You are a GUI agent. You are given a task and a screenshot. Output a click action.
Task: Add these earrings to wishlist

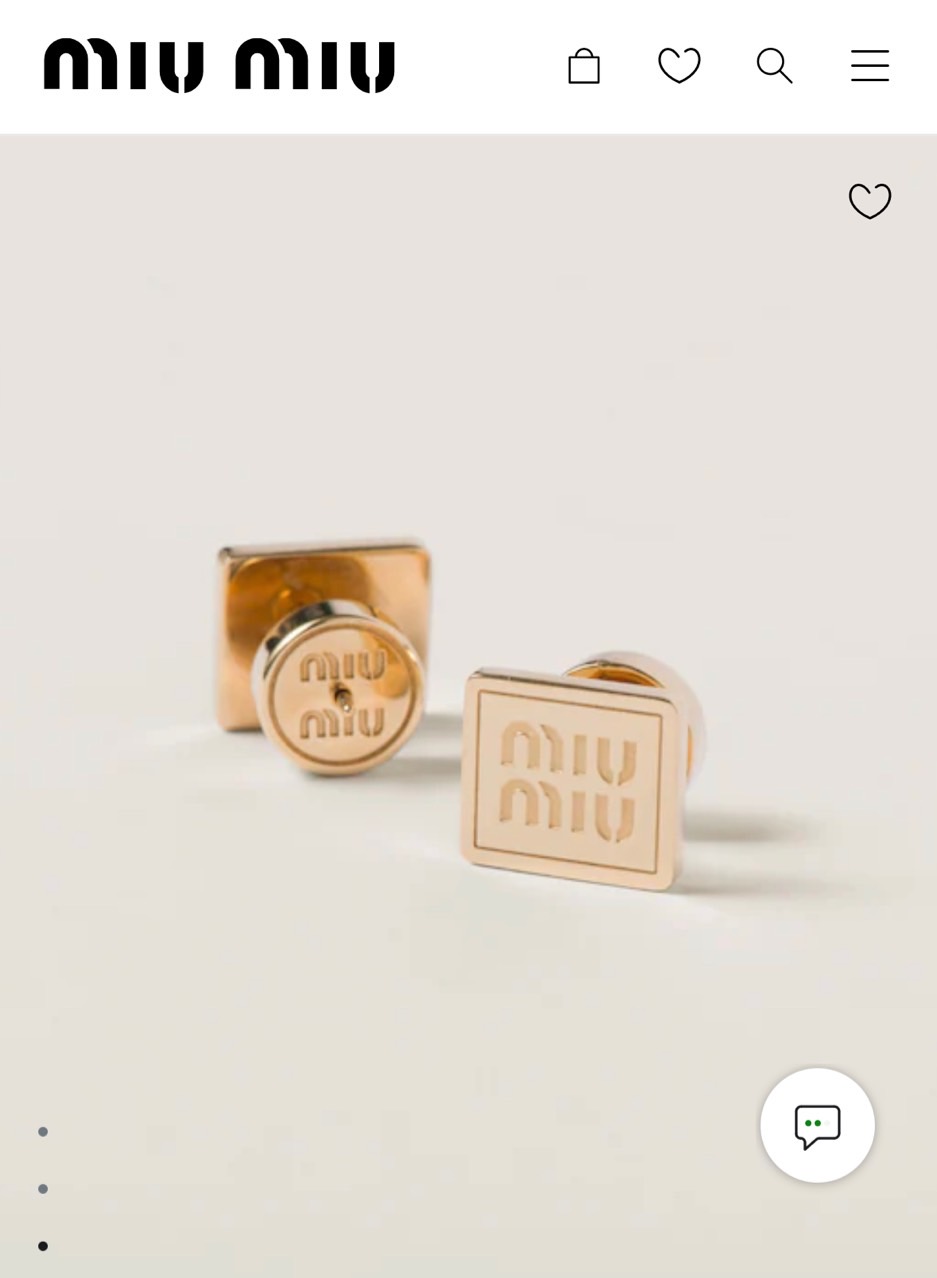(869, 201)
